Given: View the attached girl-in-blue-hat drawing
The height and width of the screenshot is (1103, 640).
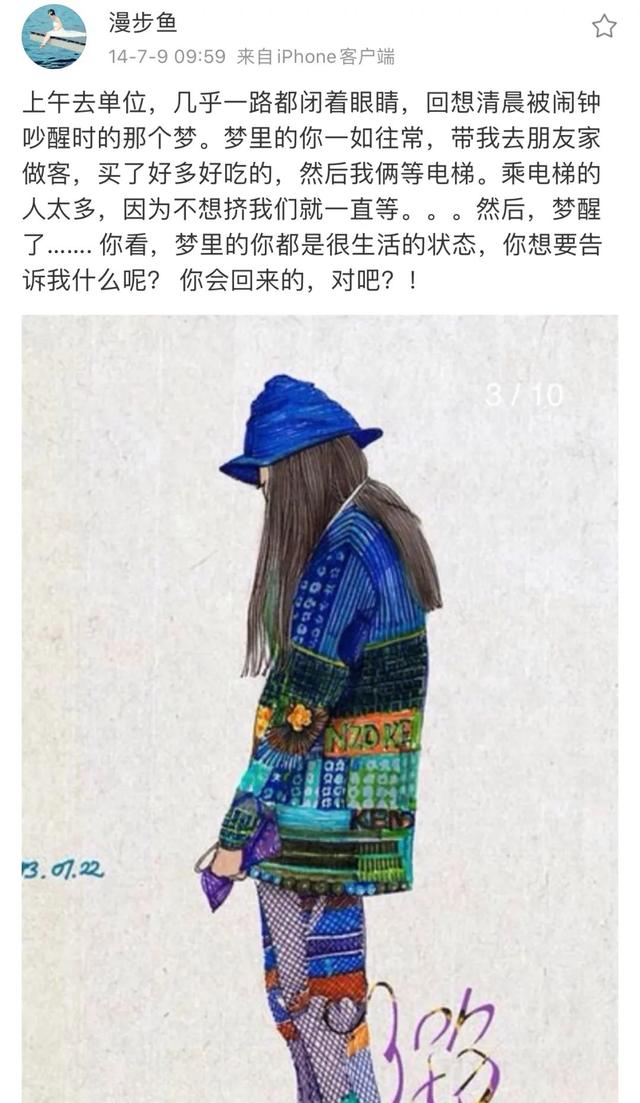Looking at the screenshot, I should [x=320, y=708].
